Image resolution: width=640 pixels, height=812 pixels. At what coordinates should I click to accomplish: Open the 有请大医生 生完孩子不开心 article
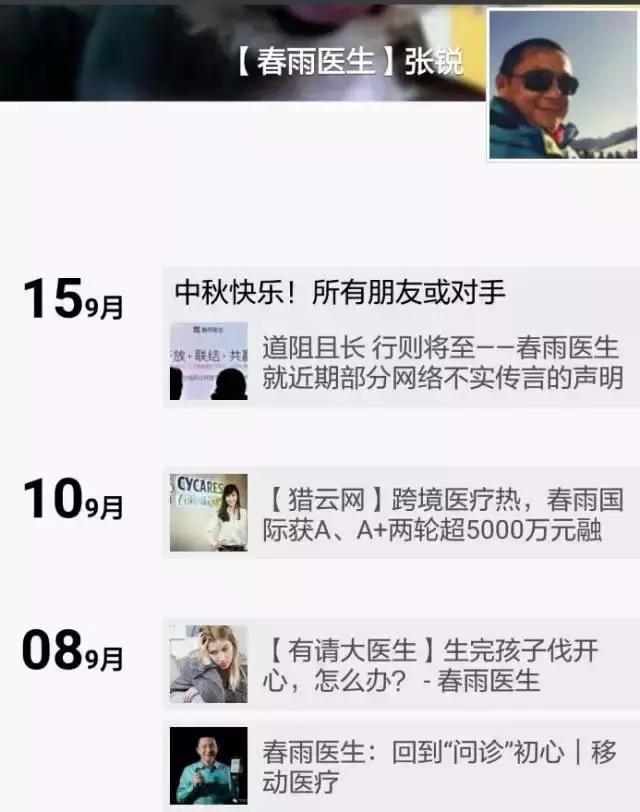click(400, 665)
